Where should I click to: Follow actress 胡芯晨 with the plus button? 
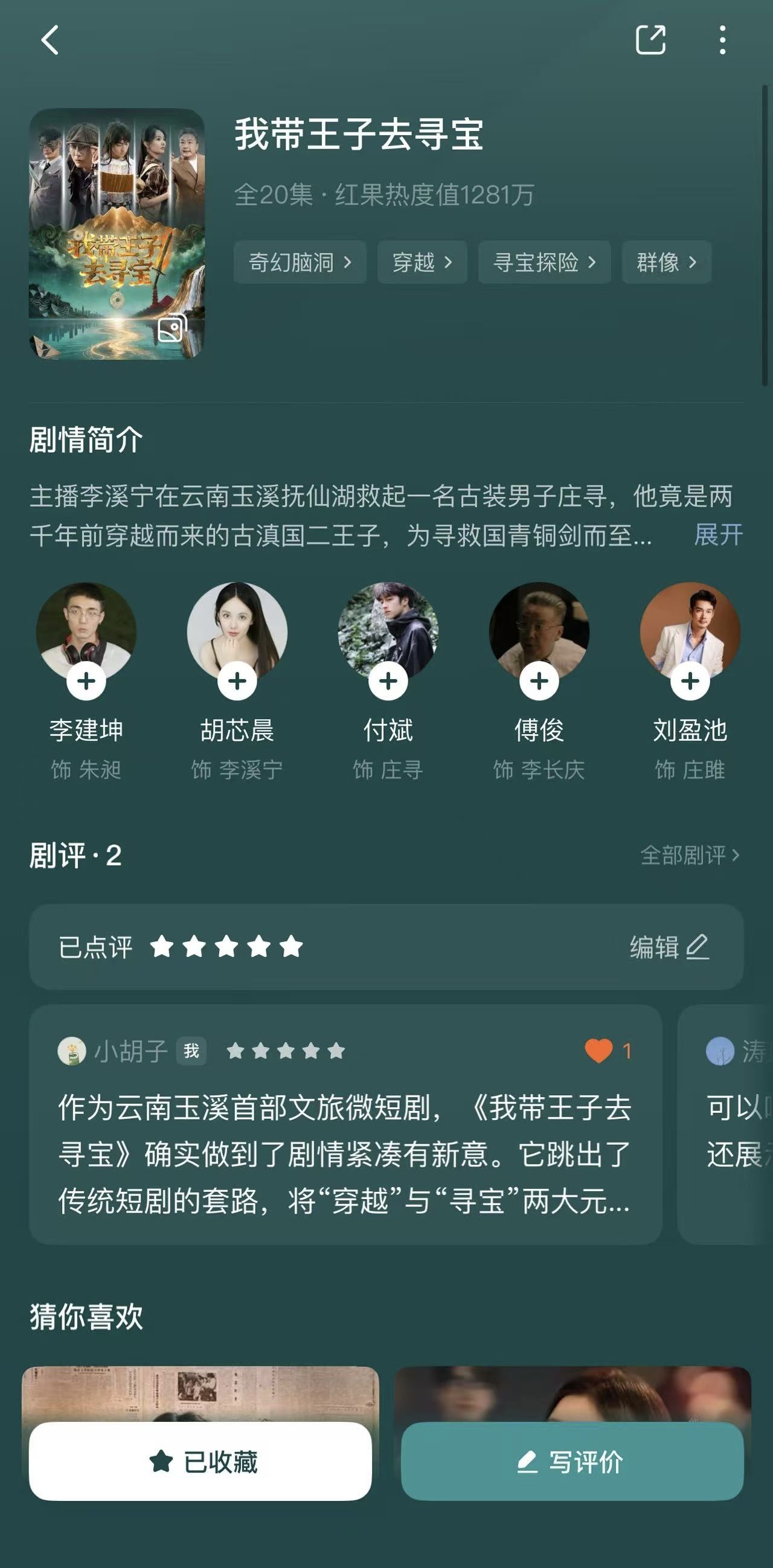coord(237,681)
